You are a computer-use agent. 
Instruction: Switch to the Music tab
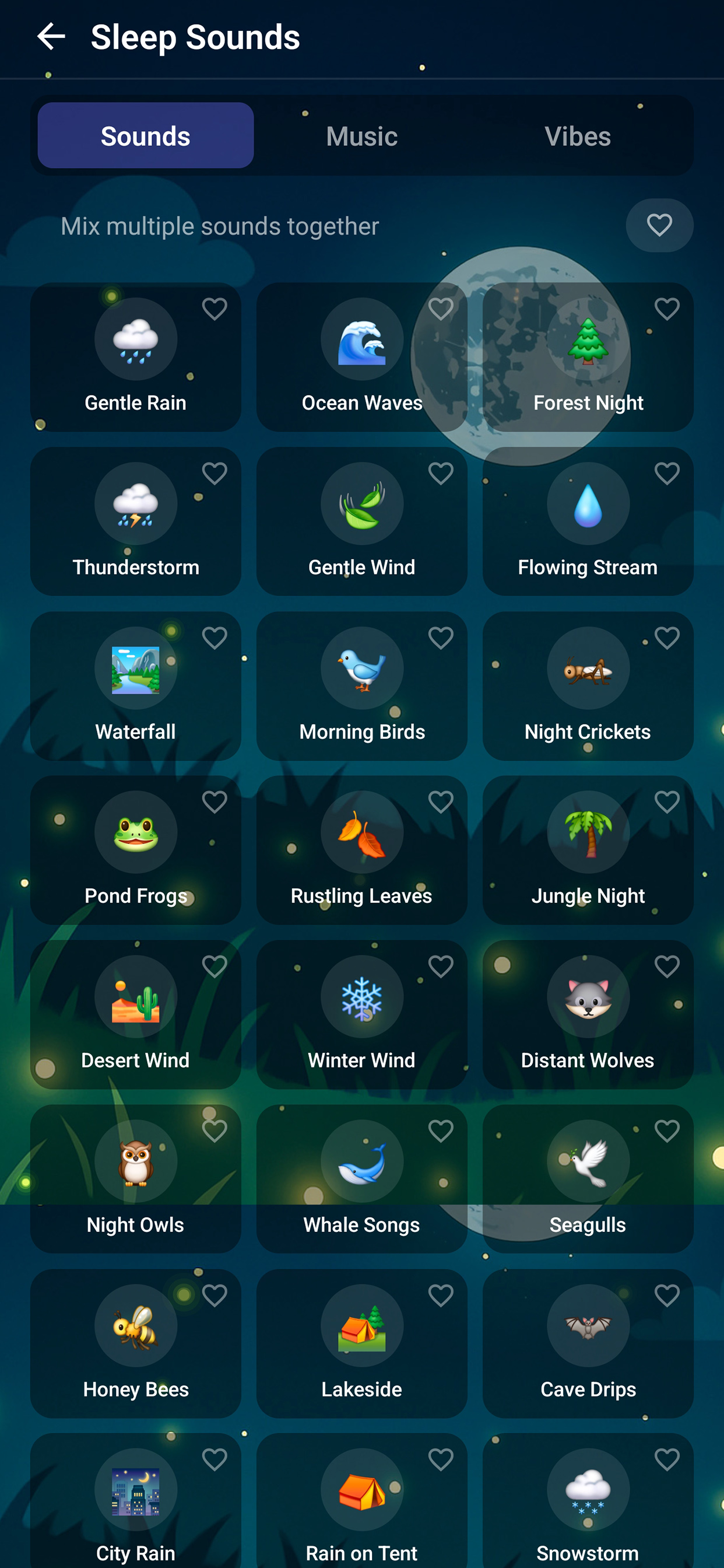tap(361, 136)
